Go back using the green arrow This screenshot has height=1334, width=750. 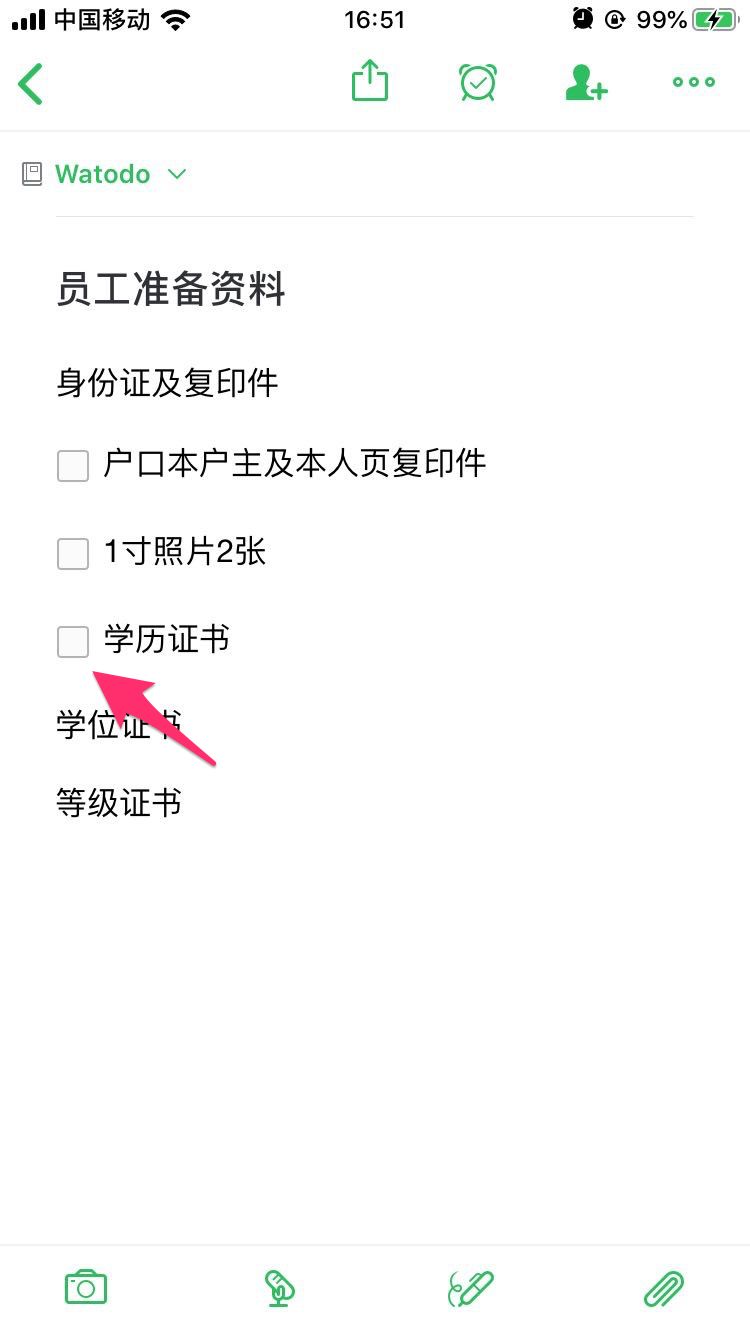point(31,83)
